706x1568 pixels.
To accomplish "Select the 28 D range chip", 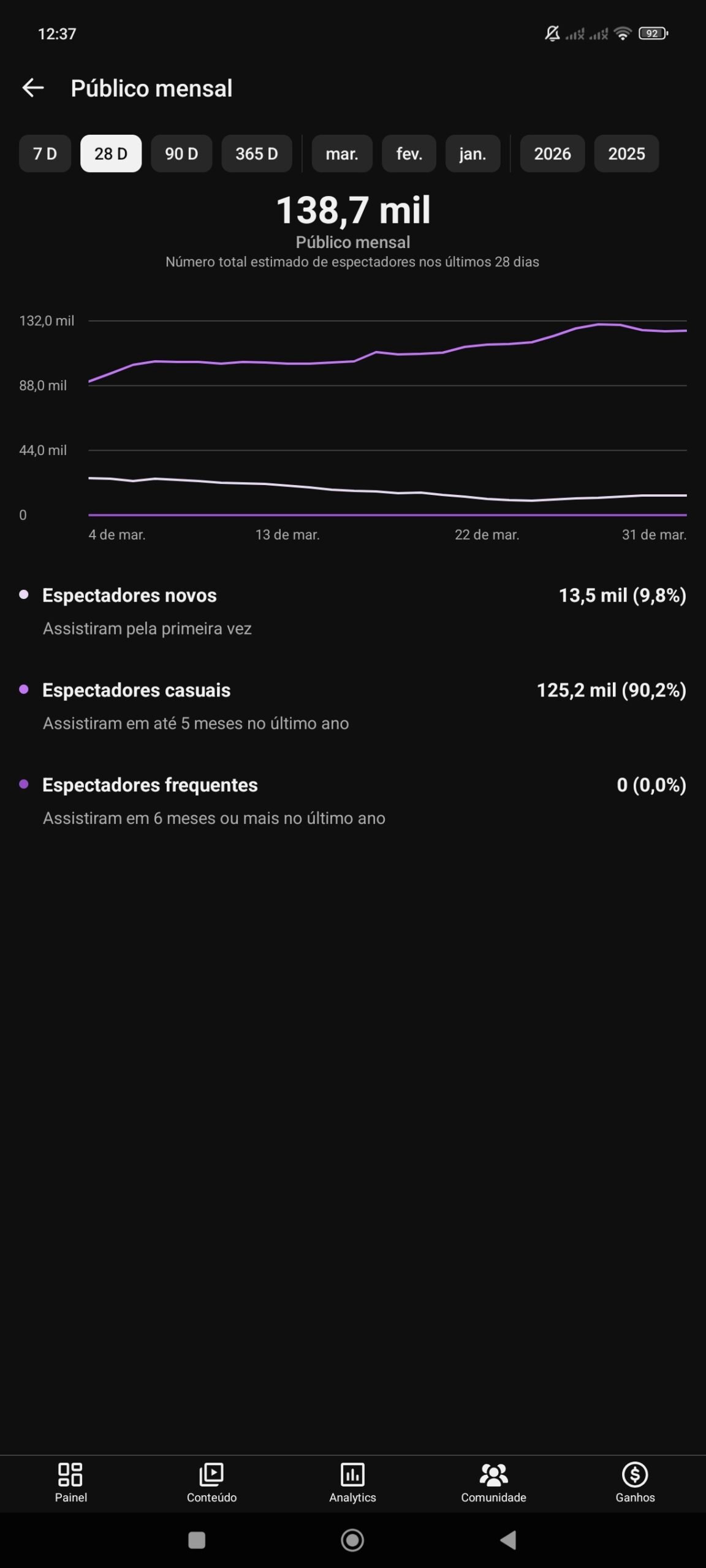I will (111, 154).
